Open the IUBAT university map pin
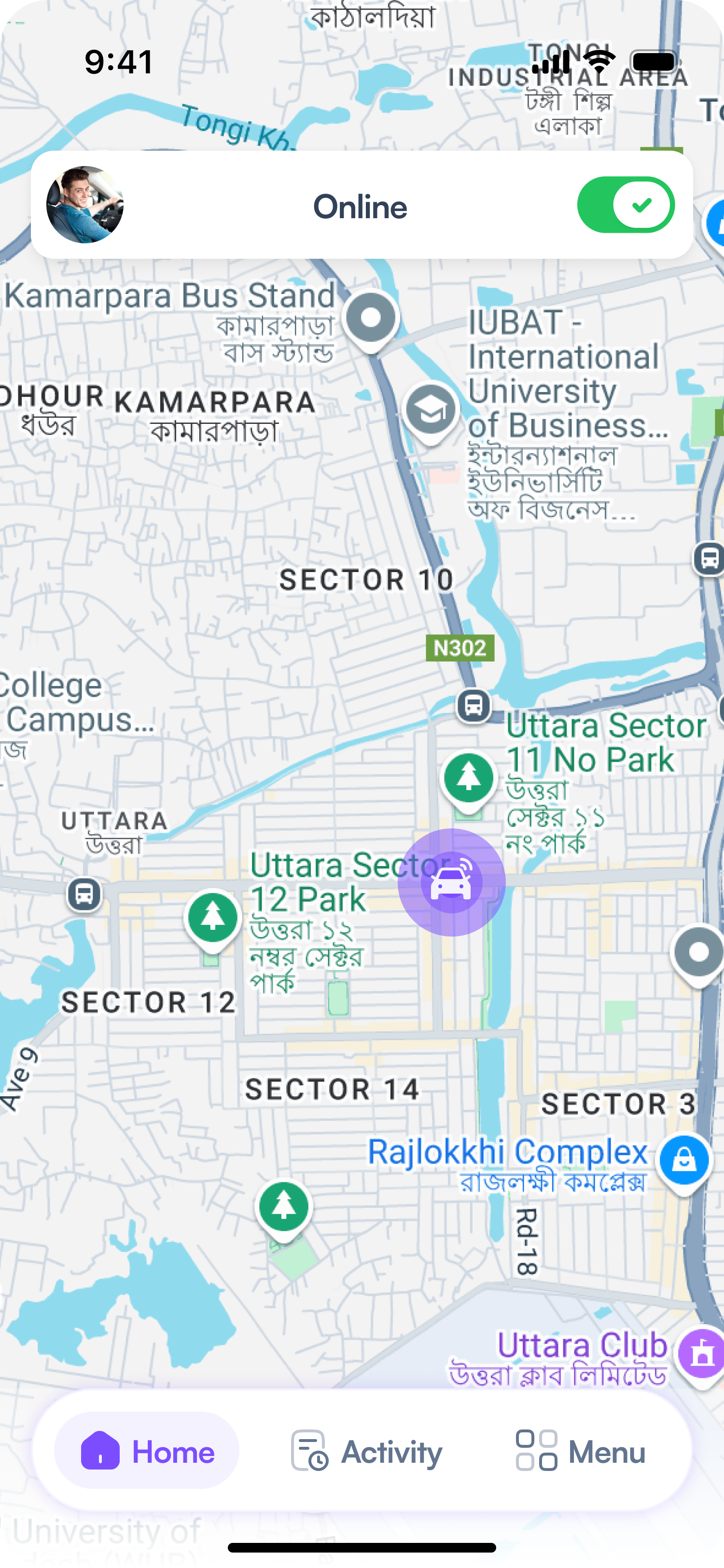The height and width of the screenshot is (1568, 724). point(431,411)
